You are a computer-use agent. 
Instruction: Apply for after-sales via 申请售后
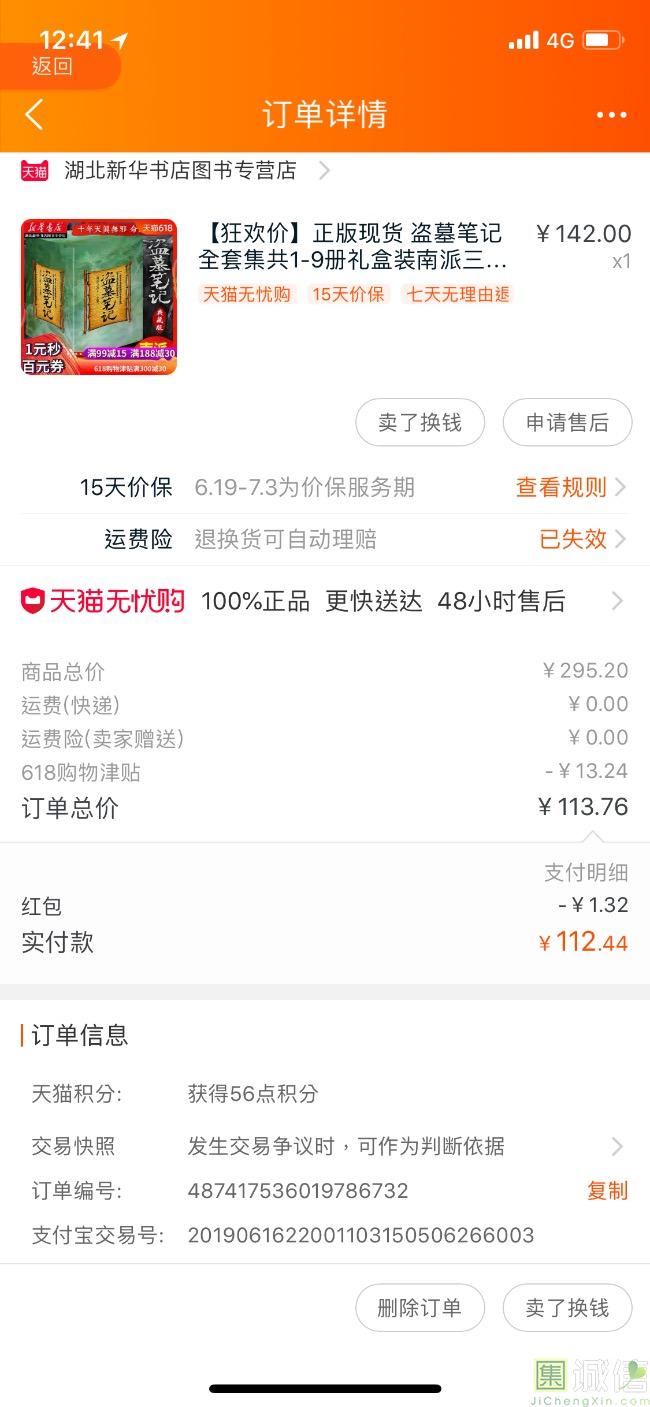pos(567,423)
